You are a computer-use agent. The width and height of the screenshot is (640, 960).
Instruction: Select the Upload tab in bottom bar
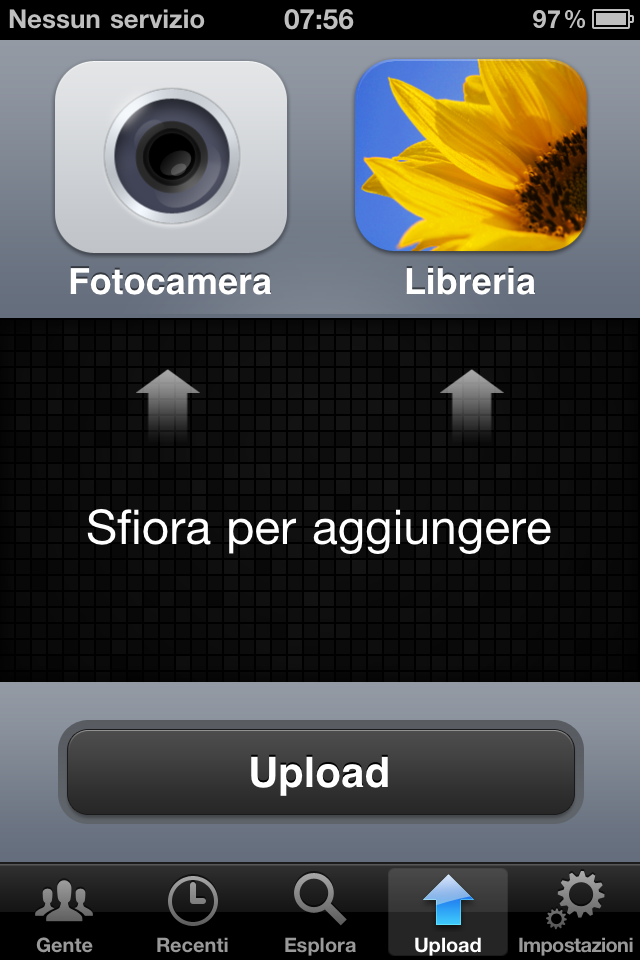[x=448, y=912]
